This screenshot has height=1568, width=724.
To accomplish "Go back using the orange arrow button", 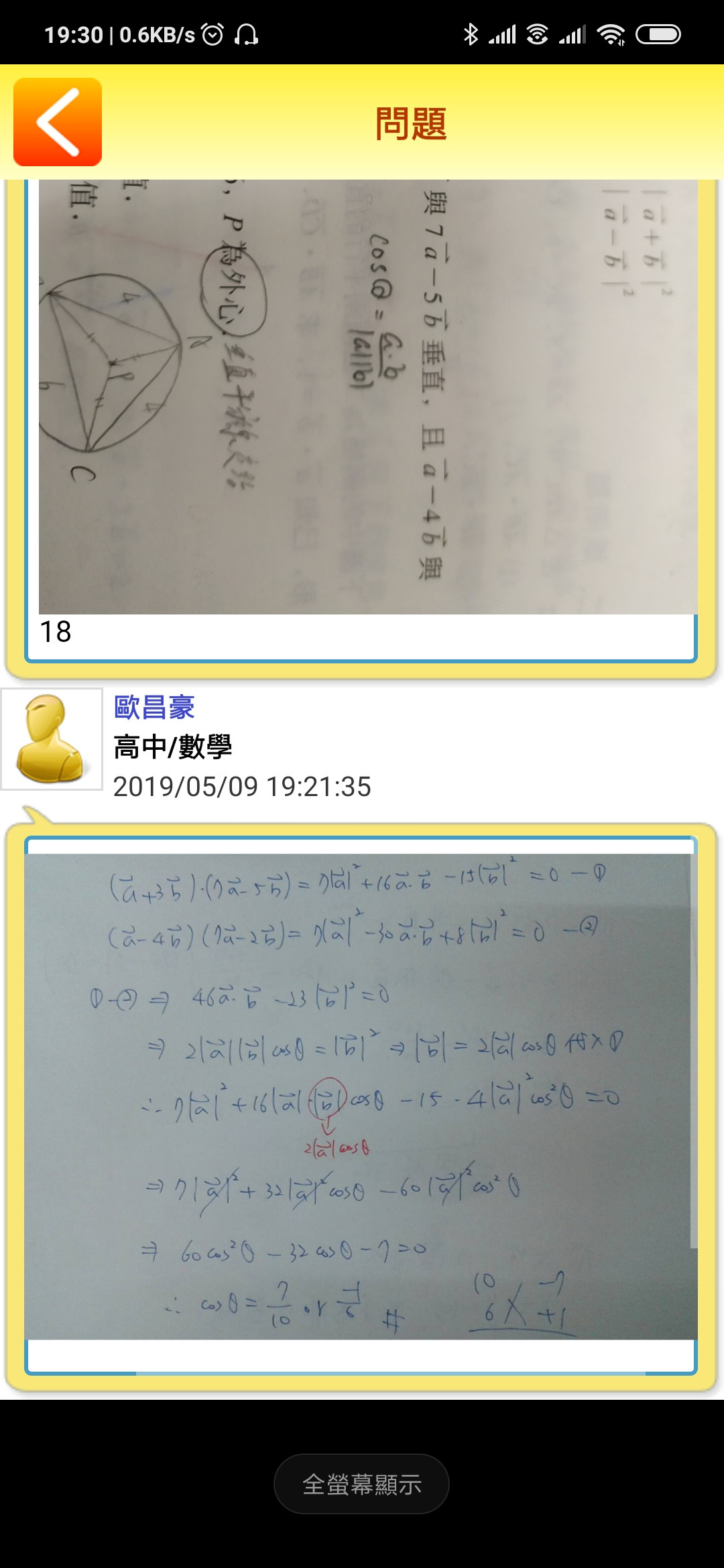I will pyautogui.click(x=58, y=122).
